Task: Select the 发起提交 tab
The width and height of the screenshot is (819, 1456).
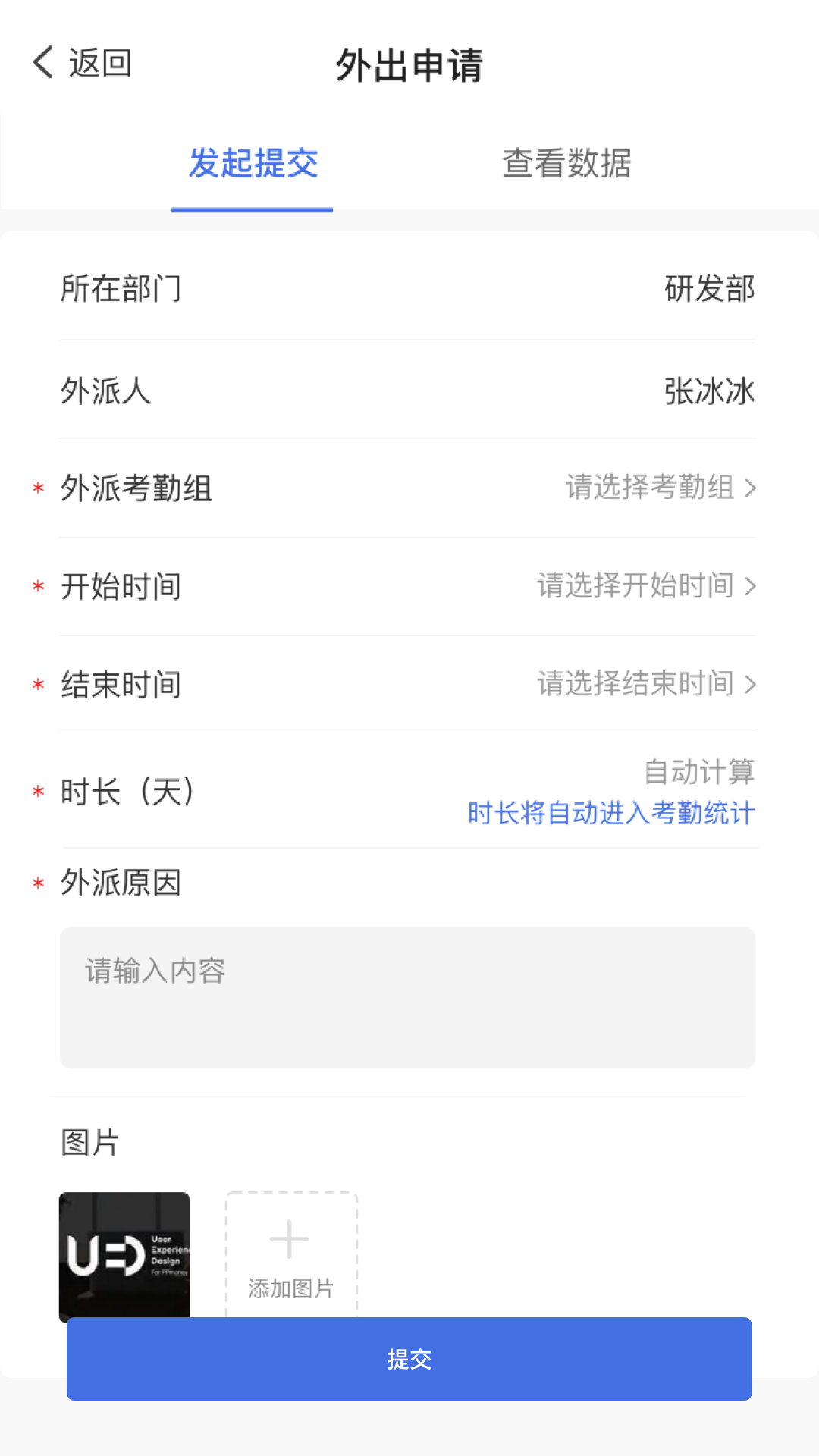Action: pos(253,163)
